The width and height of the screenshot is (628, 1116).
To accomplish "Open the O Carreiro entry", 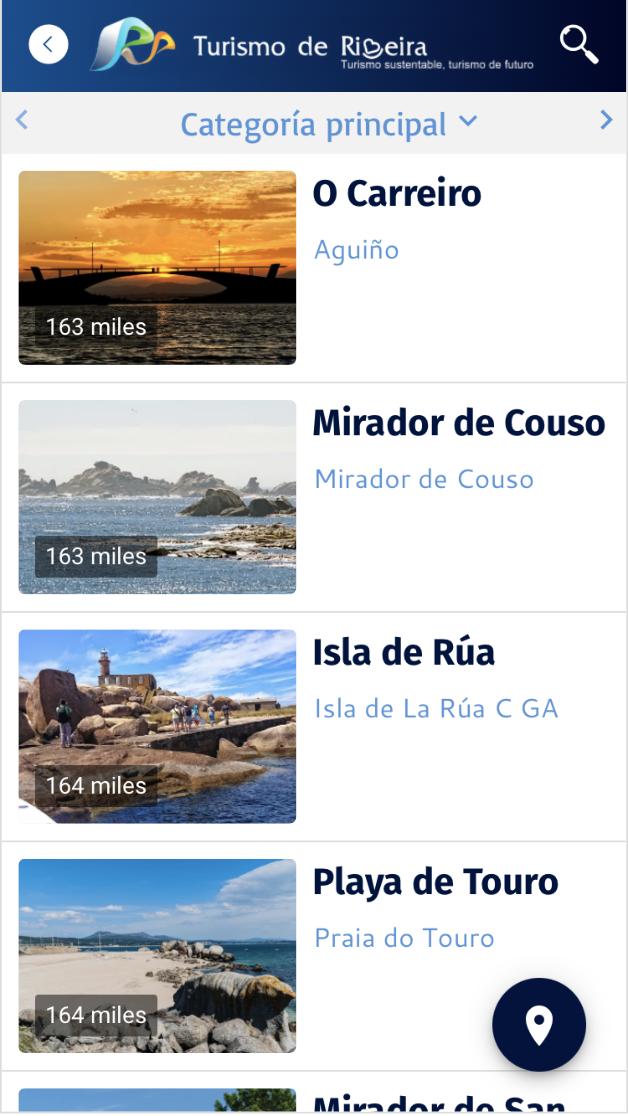I will (x=314, y=268).
